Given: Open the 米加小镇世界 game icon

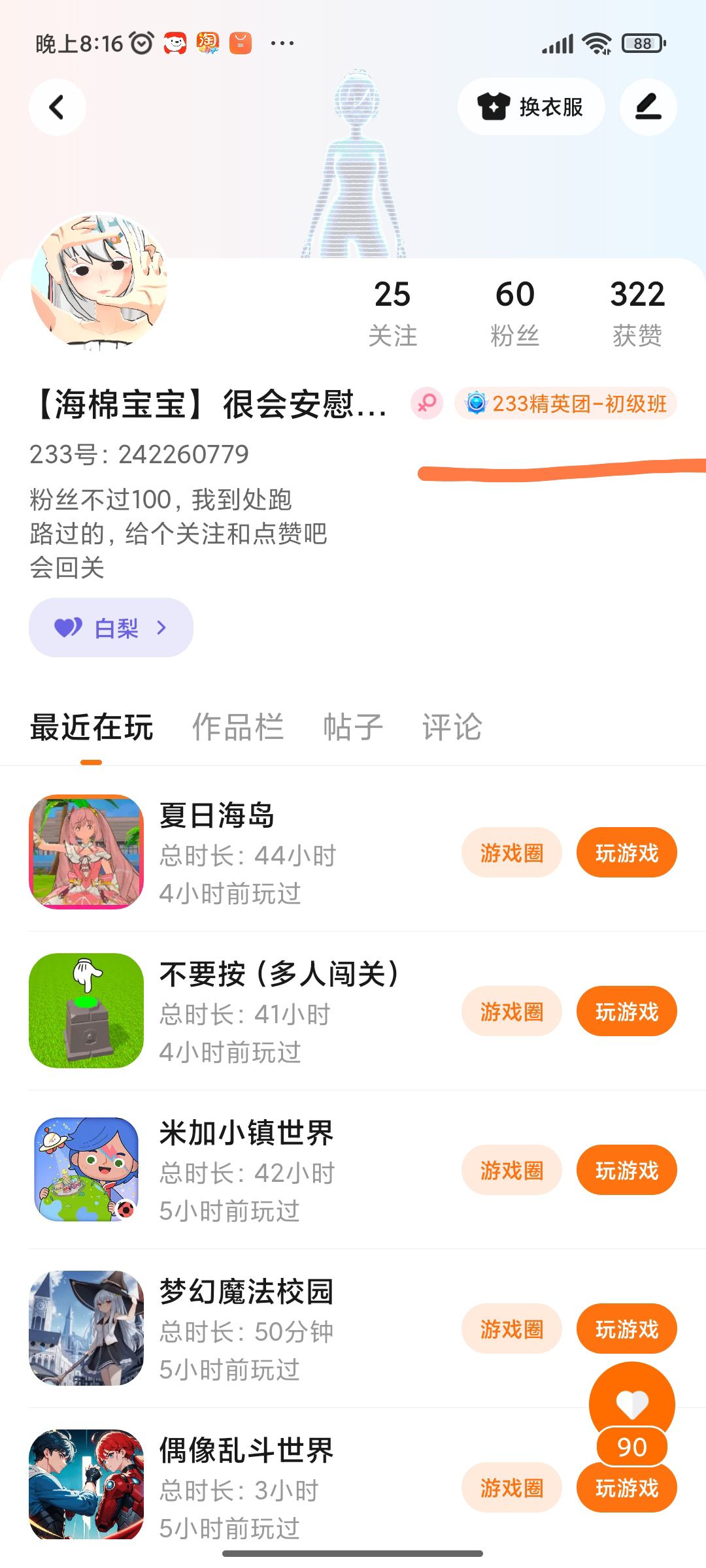Looking at the screenshot, I should click(x=86, y=1169).
